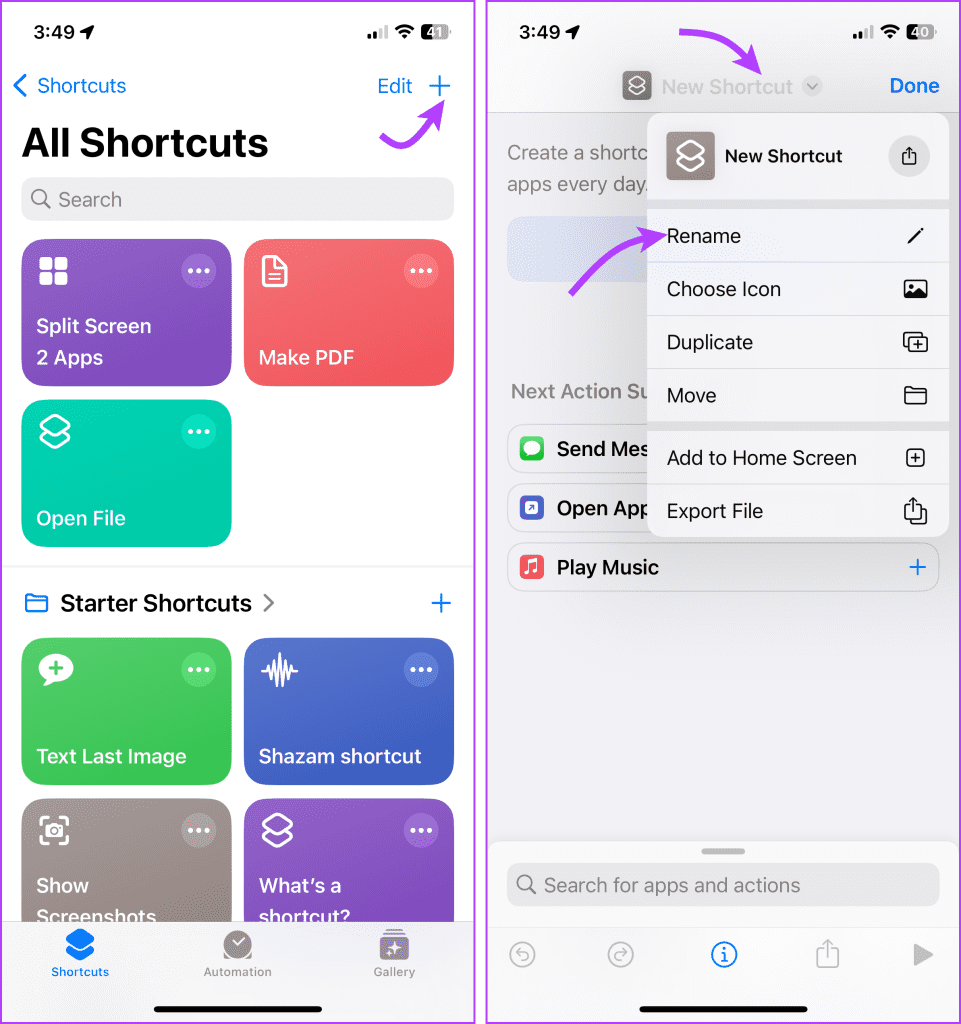The height and width of the screenshot is (1024, 961).
Task: Open the options on the Make PDF card
Action: click(x=421, y=271)
